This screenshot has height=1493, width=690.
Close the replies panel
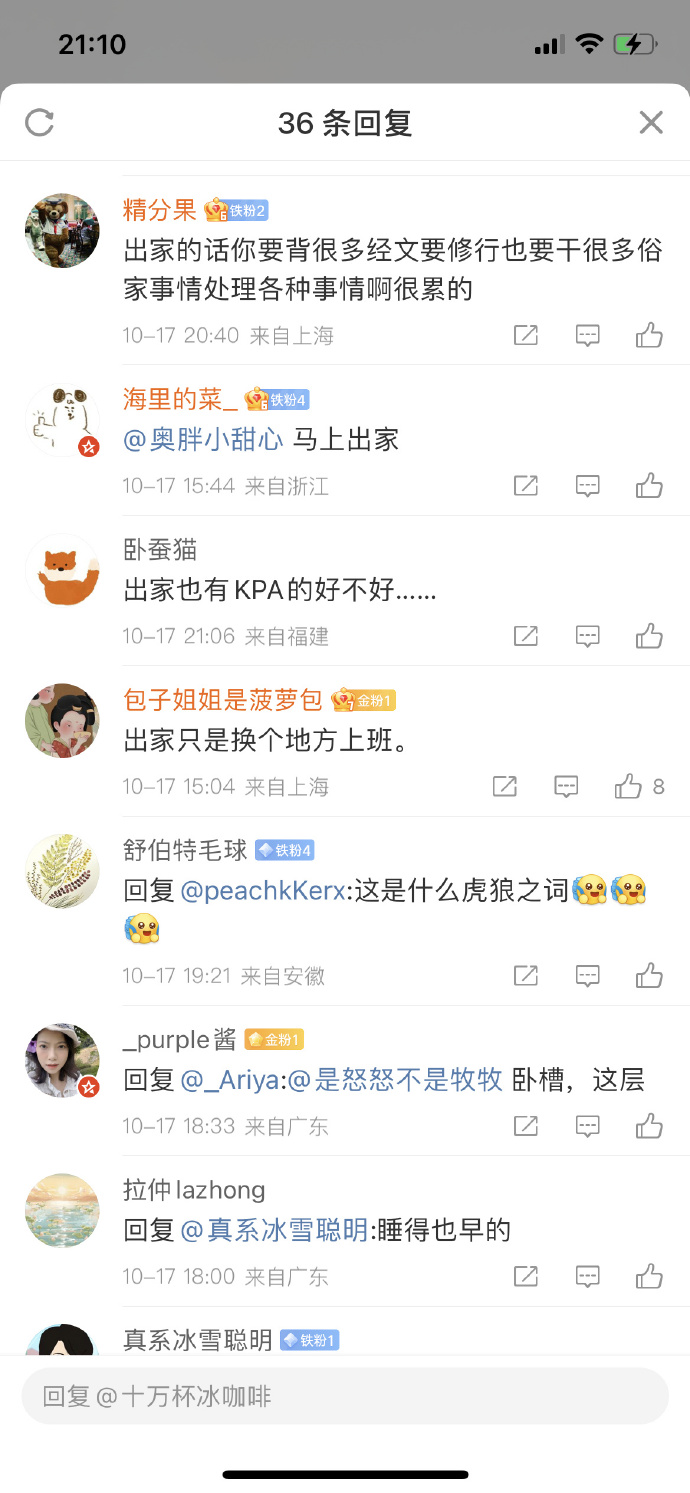tap(651, 123)
